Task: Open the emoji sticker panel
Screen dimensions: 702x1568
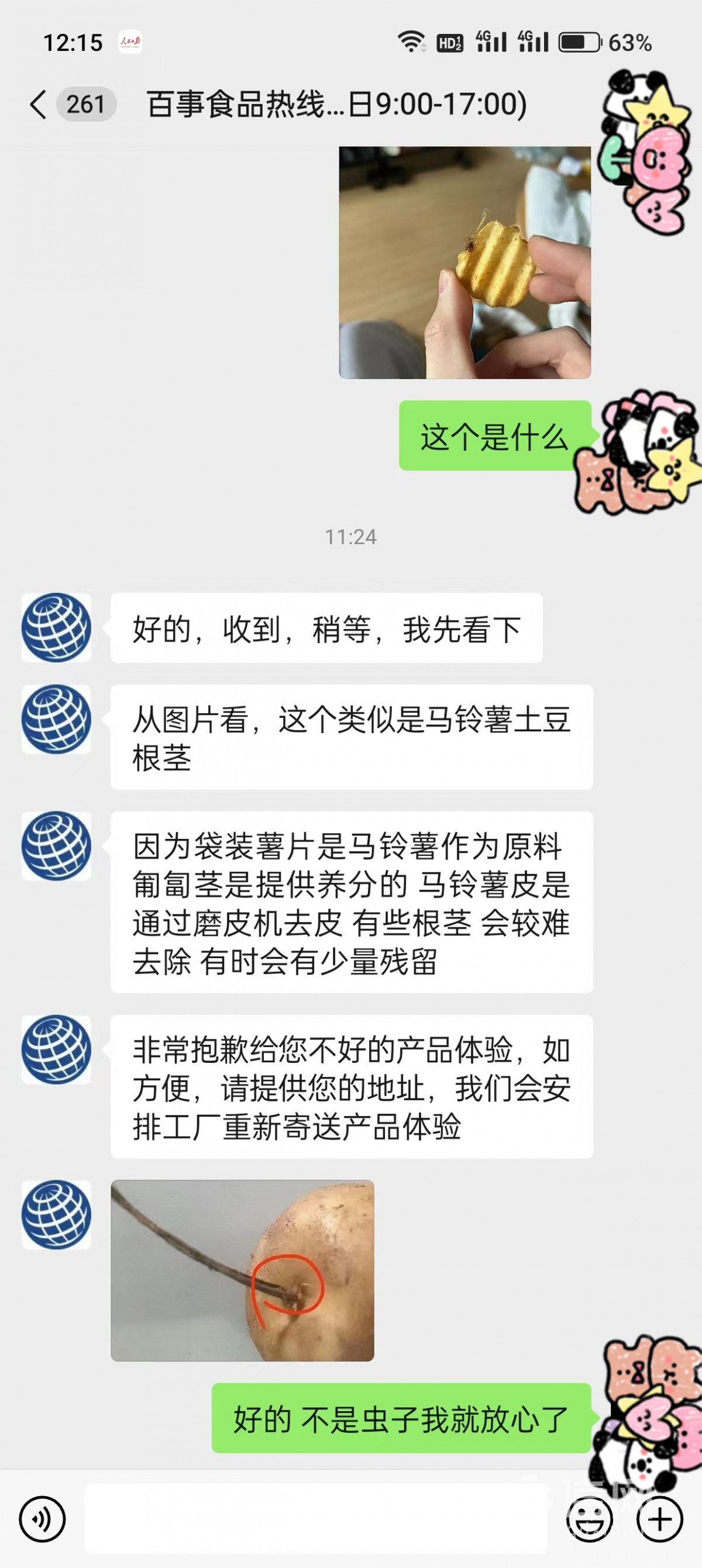Action: click(x=589, y=1519)
